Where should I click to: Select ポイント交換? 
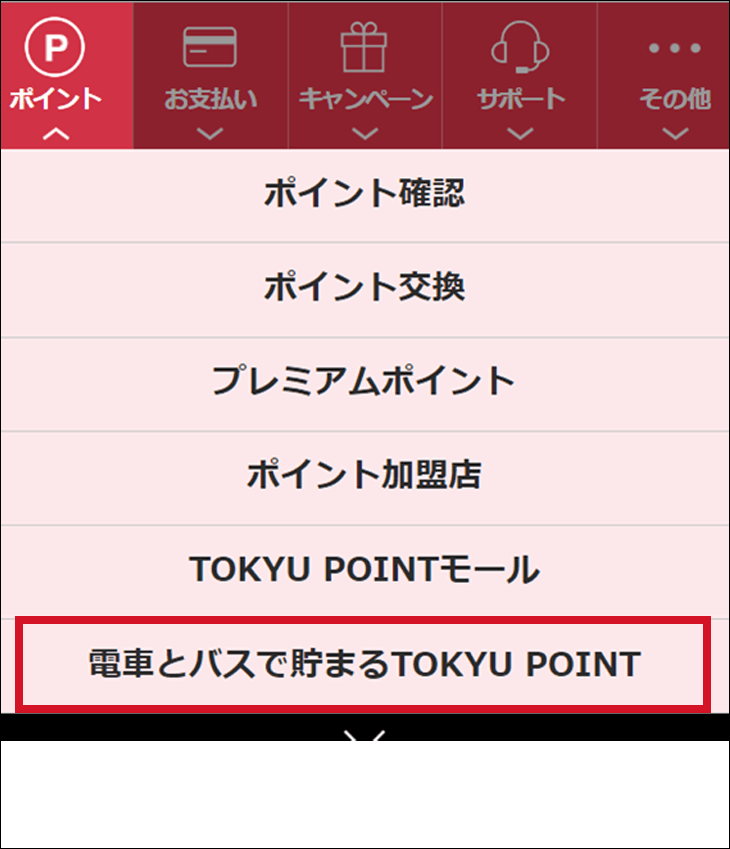pyautogui.click(x=365, y=289)
